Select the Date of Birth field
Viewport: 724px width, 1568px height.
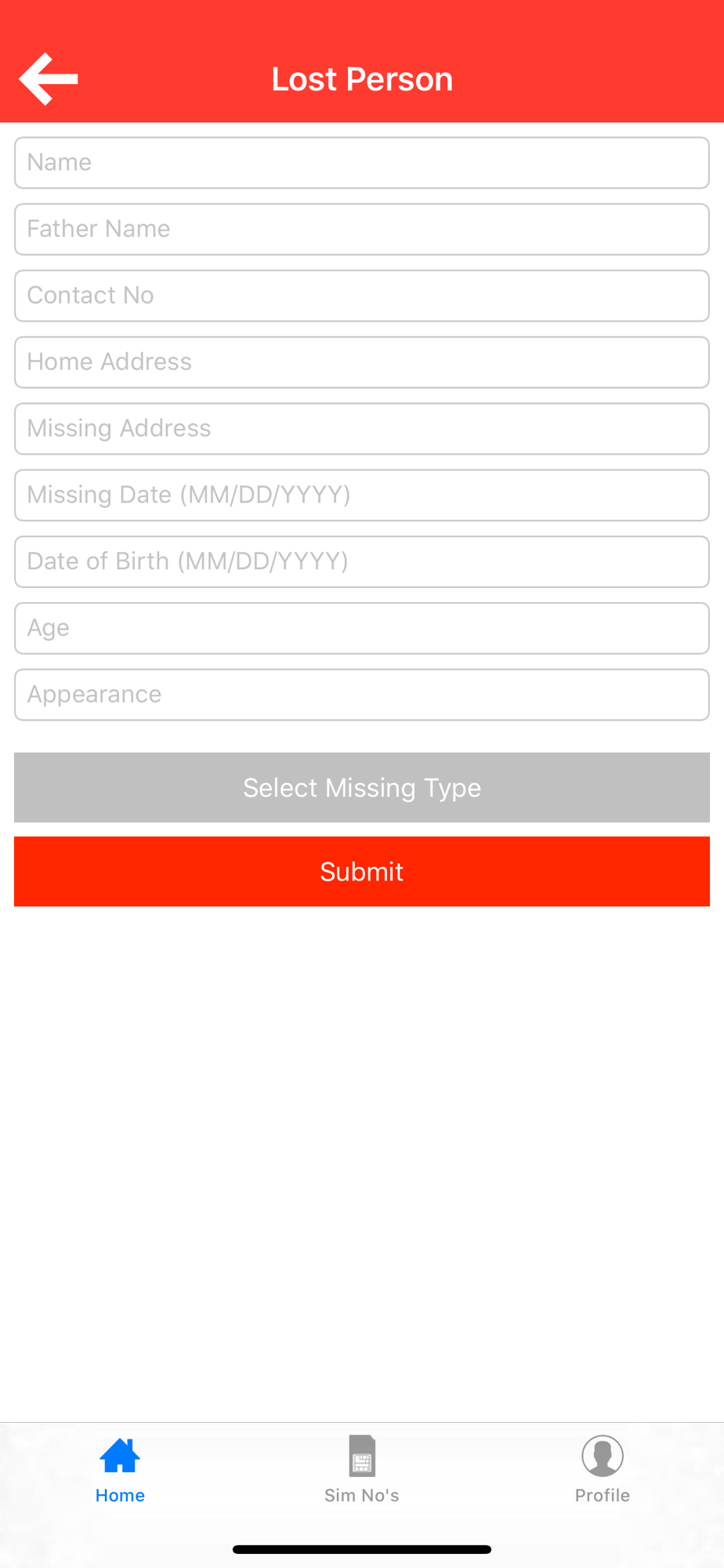click(362, 562)
